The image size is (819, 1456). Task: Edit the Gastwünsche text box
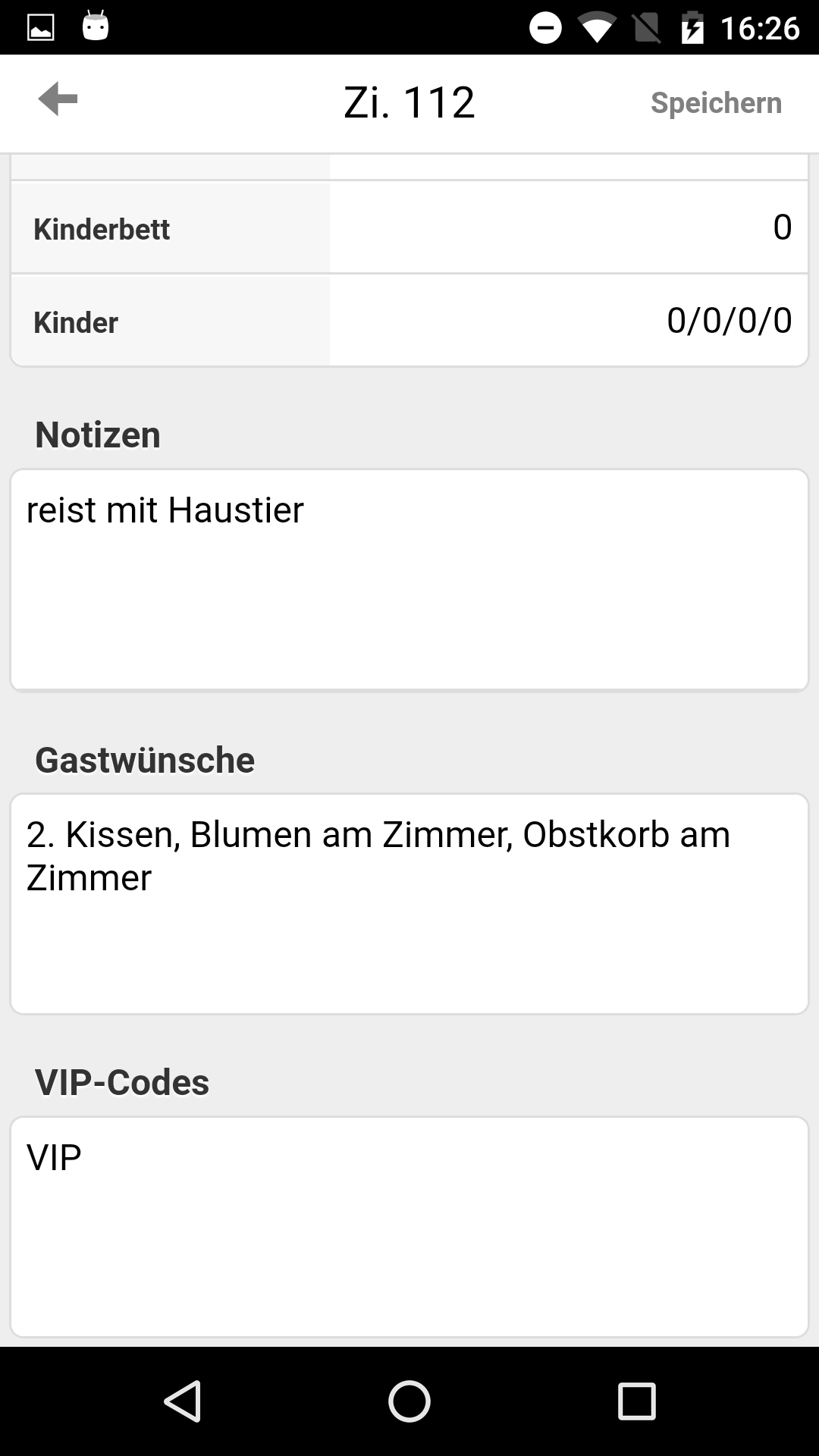coord(409,904)
